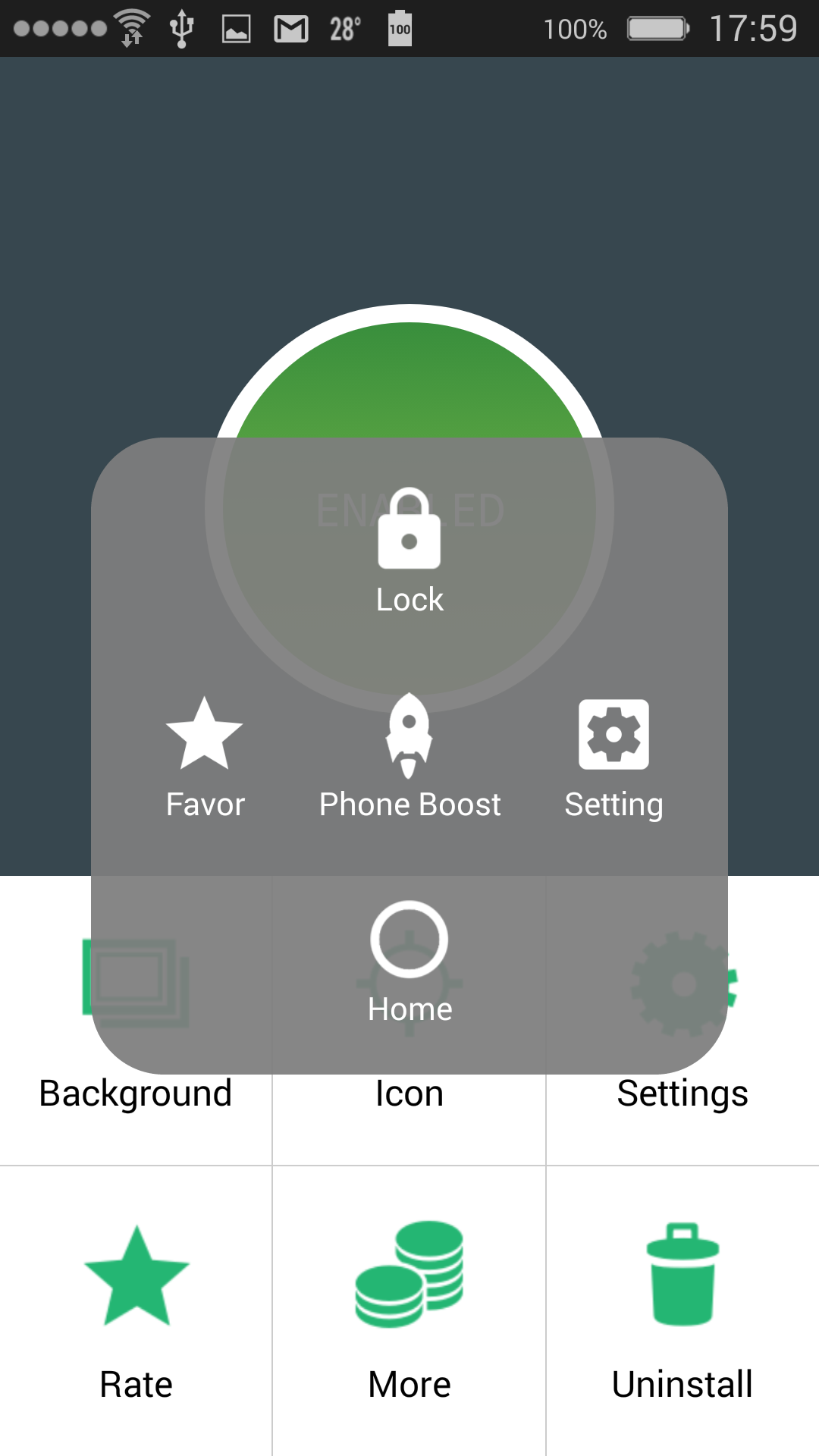
Task: Tap the Gmail icon in the status bar
Action: point(290,28)
